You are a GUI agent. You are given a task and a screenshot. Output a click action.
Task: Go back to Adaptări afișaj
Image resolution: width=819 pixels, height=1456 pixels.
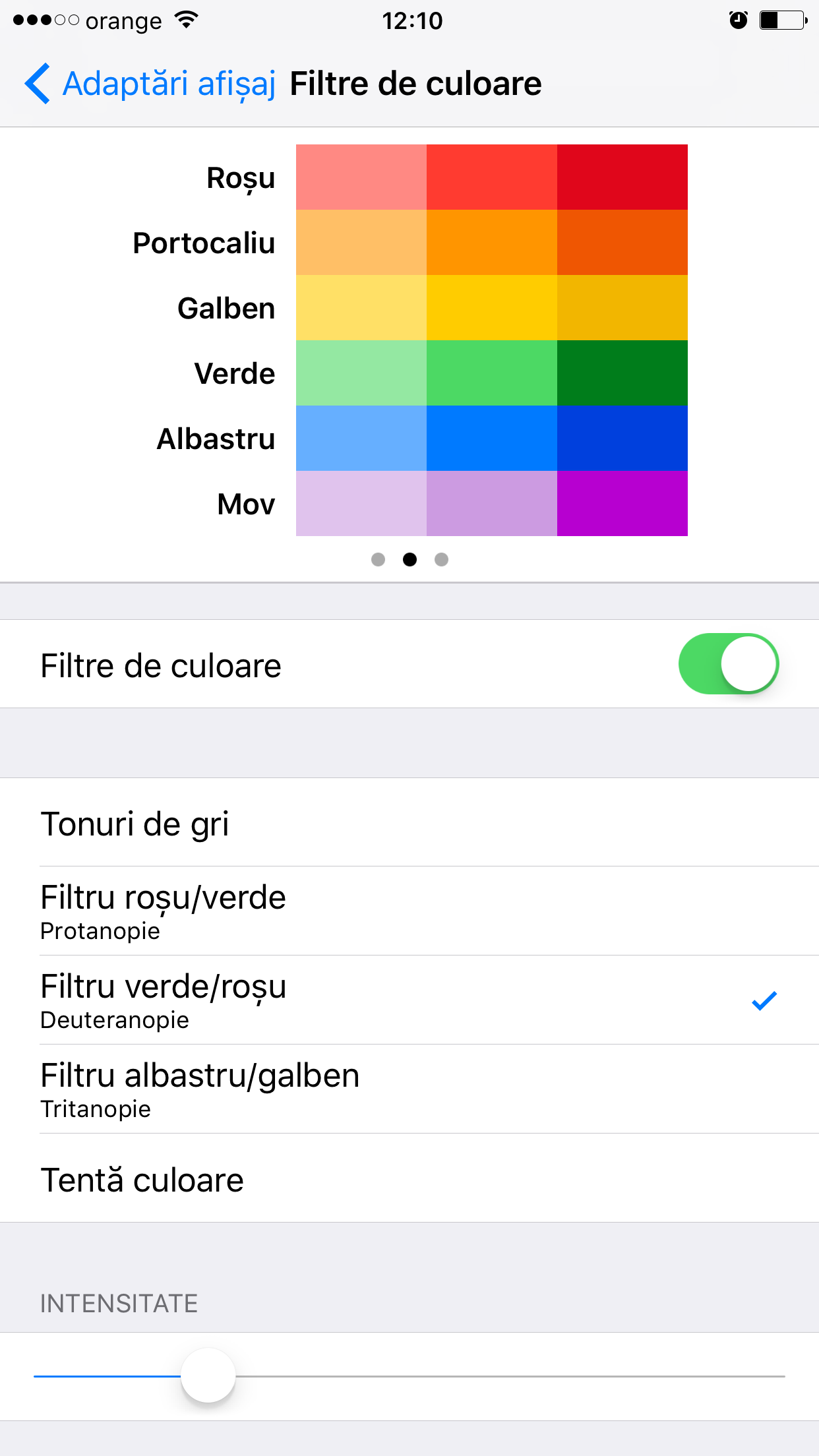[x=150, y=84]
